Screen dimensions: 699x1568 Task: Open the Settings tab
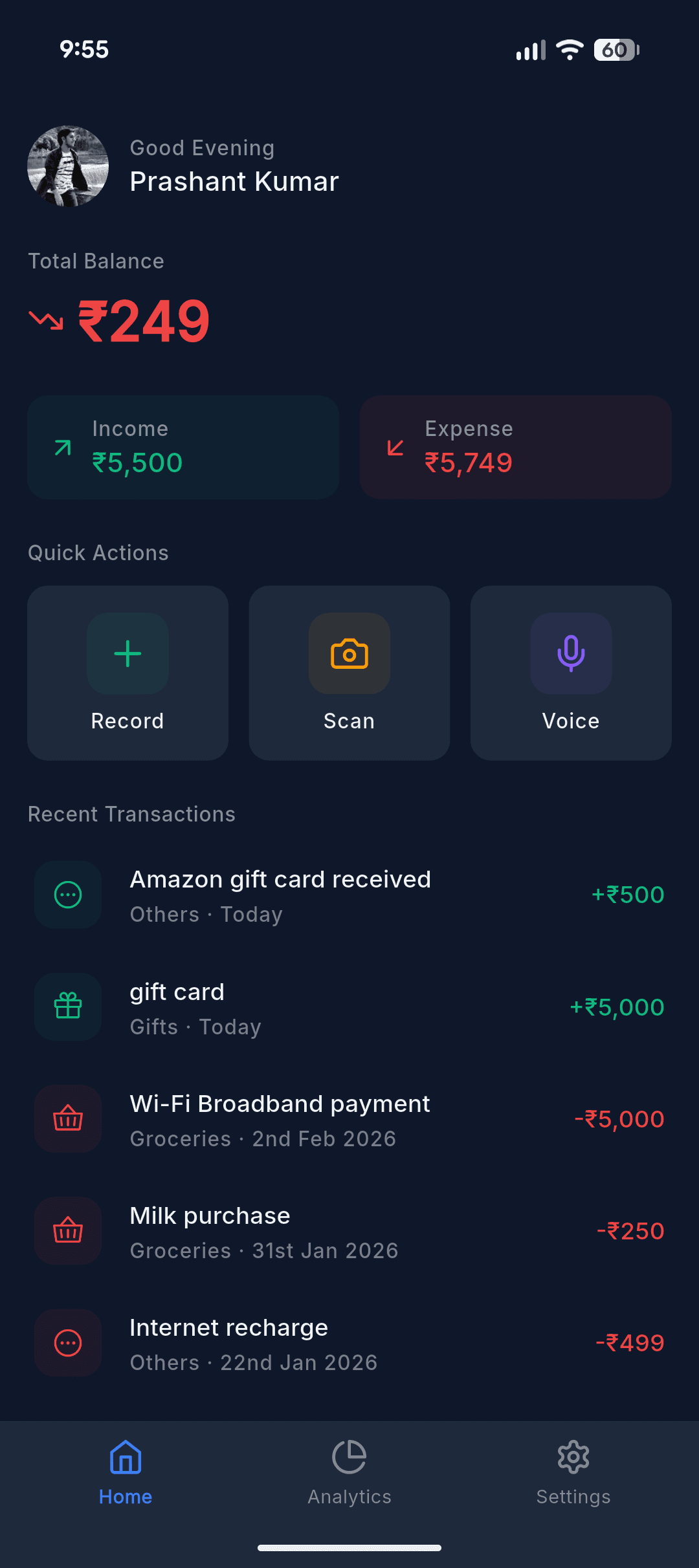coord(573,1475)
